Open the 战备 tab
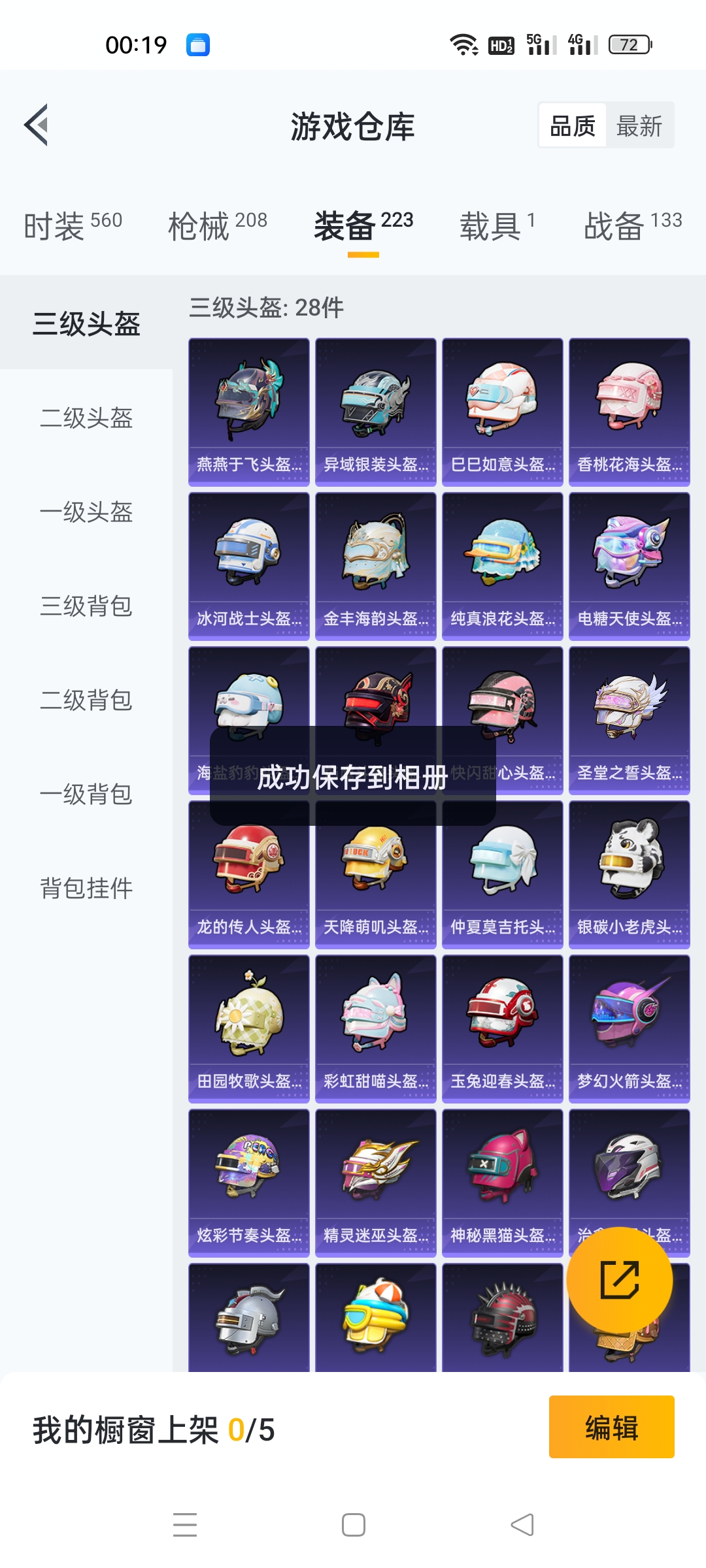This screenshot has width=706, height=1568. (633, 225)
